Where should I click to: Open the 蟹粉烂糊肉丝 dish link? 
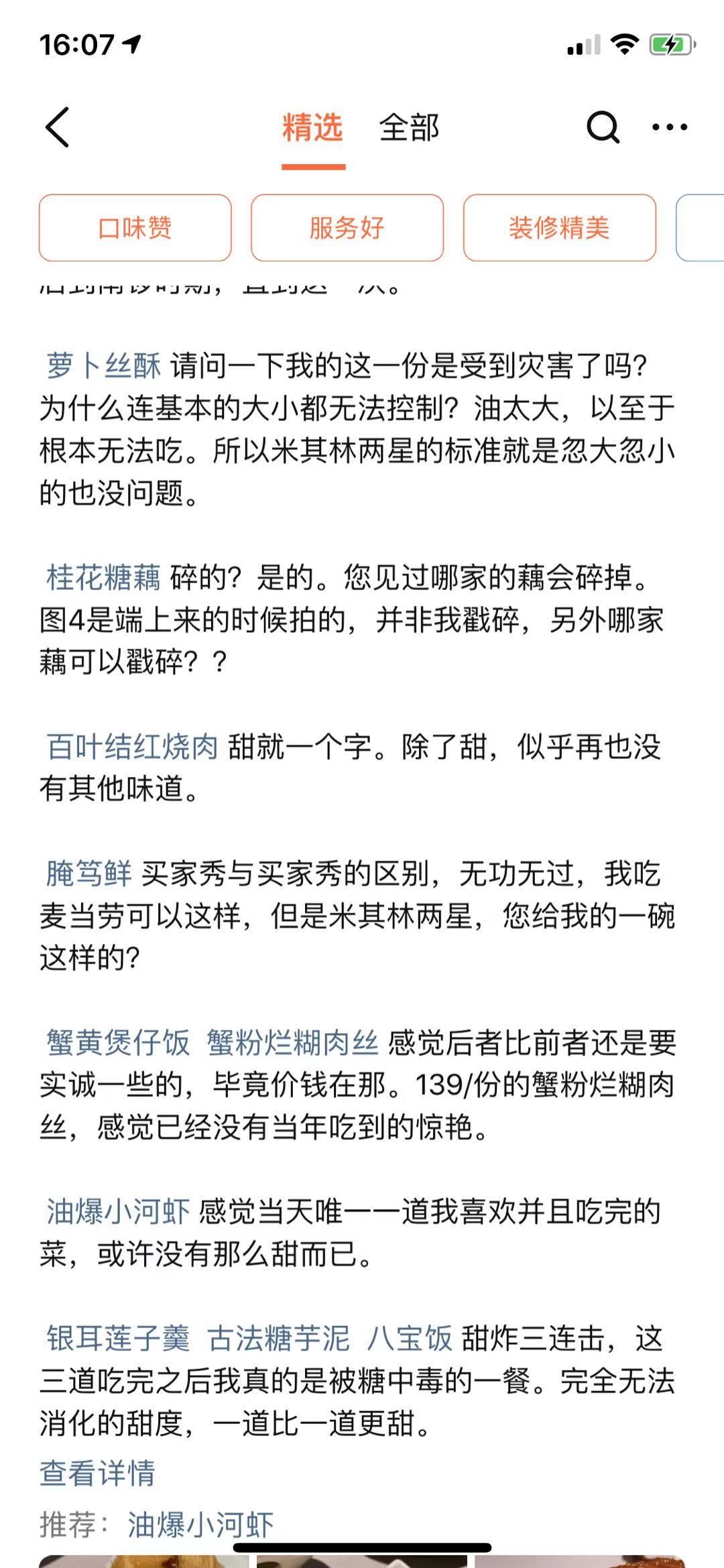click(292, 1042)
